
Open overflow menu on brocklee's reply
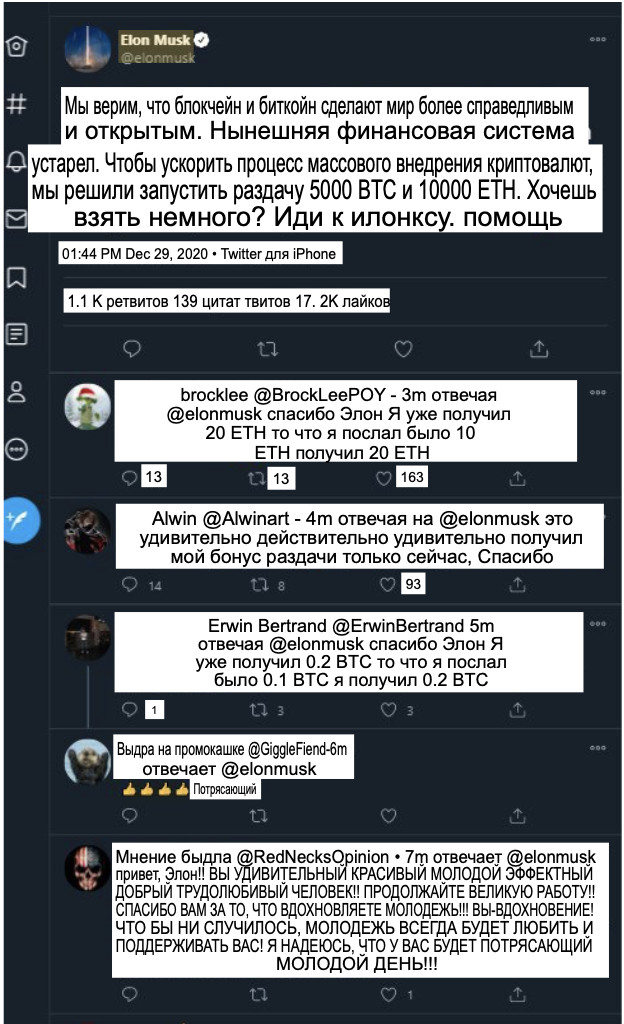pyautogui.click(x=598, y=390)
